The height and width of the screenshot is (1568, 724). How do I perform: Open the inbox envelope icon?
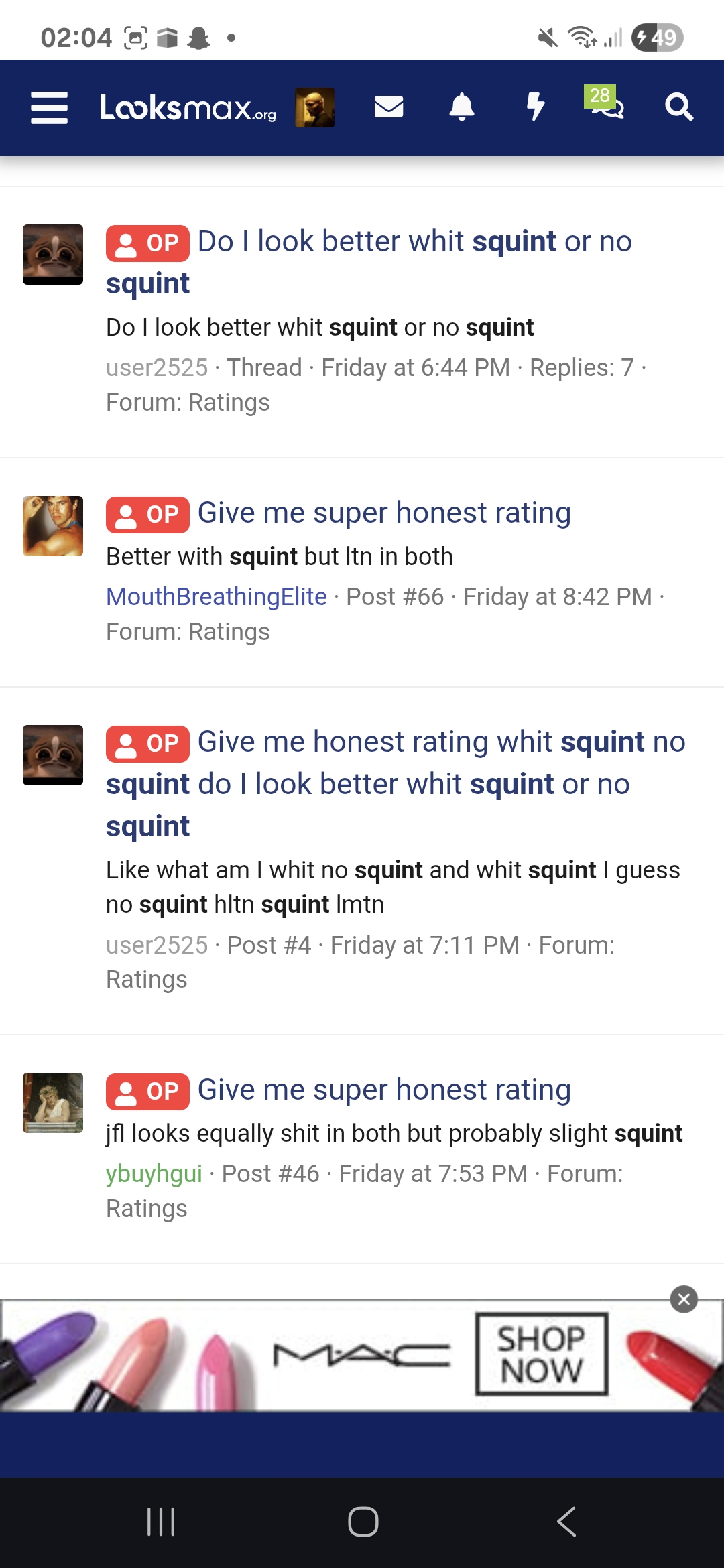(388, 107)
